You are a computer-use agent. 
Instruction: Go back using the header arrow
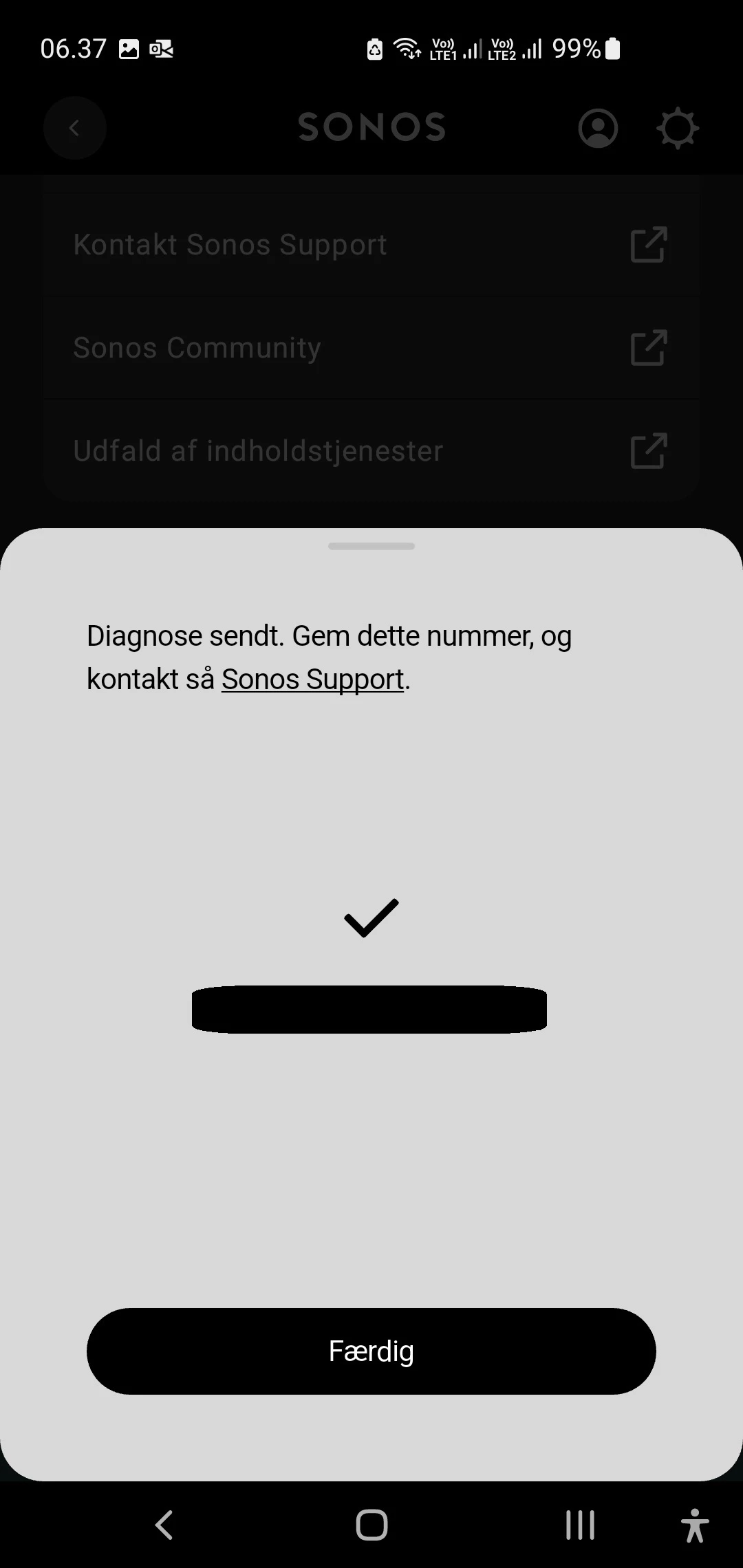75,128
